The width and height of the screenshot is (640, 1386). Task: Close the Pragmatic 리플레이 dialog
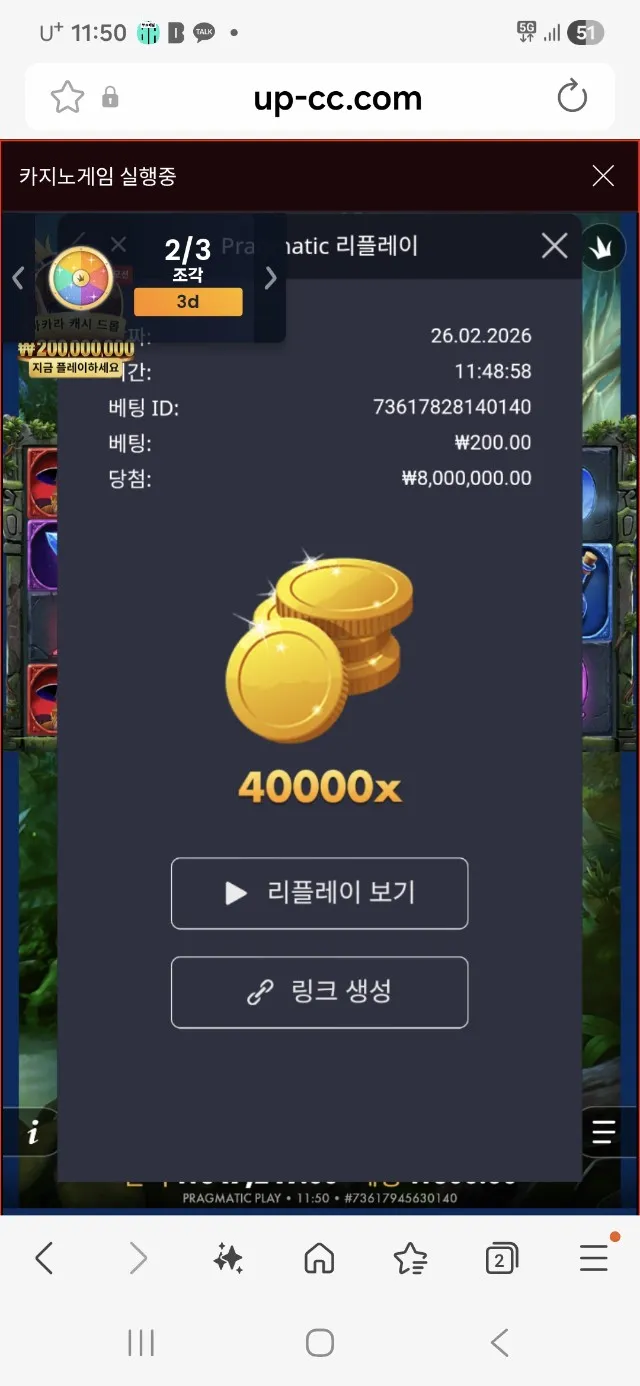point(554,246)
